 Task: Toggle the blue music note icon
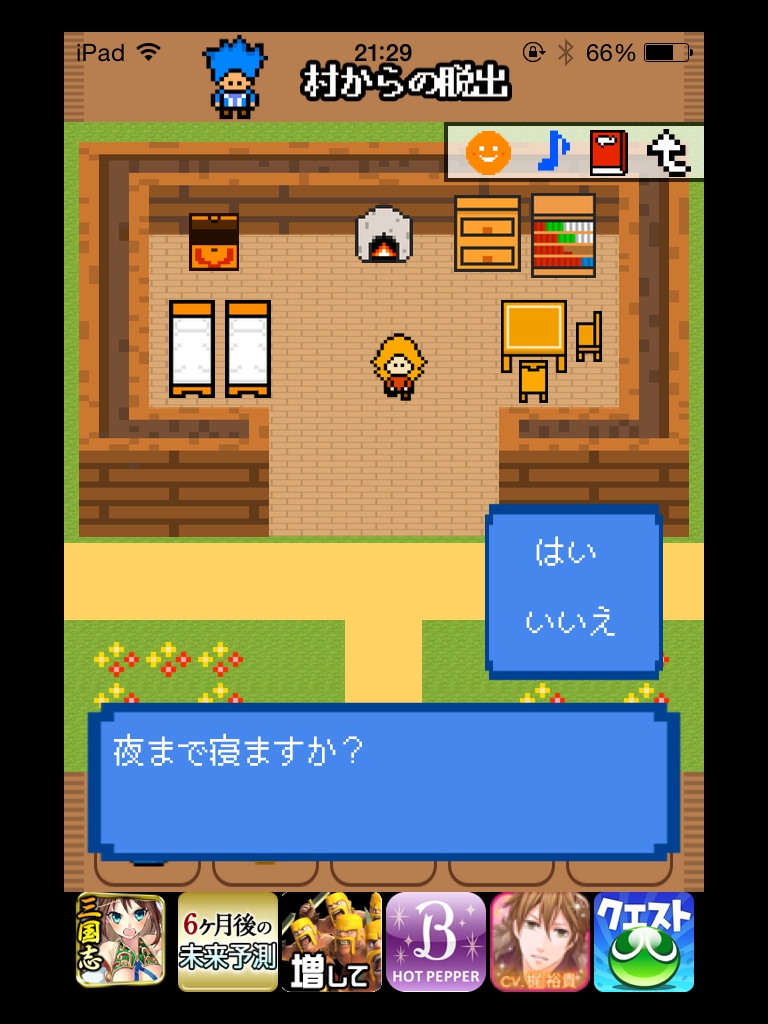pyautogui.click(x=552, y=152)
